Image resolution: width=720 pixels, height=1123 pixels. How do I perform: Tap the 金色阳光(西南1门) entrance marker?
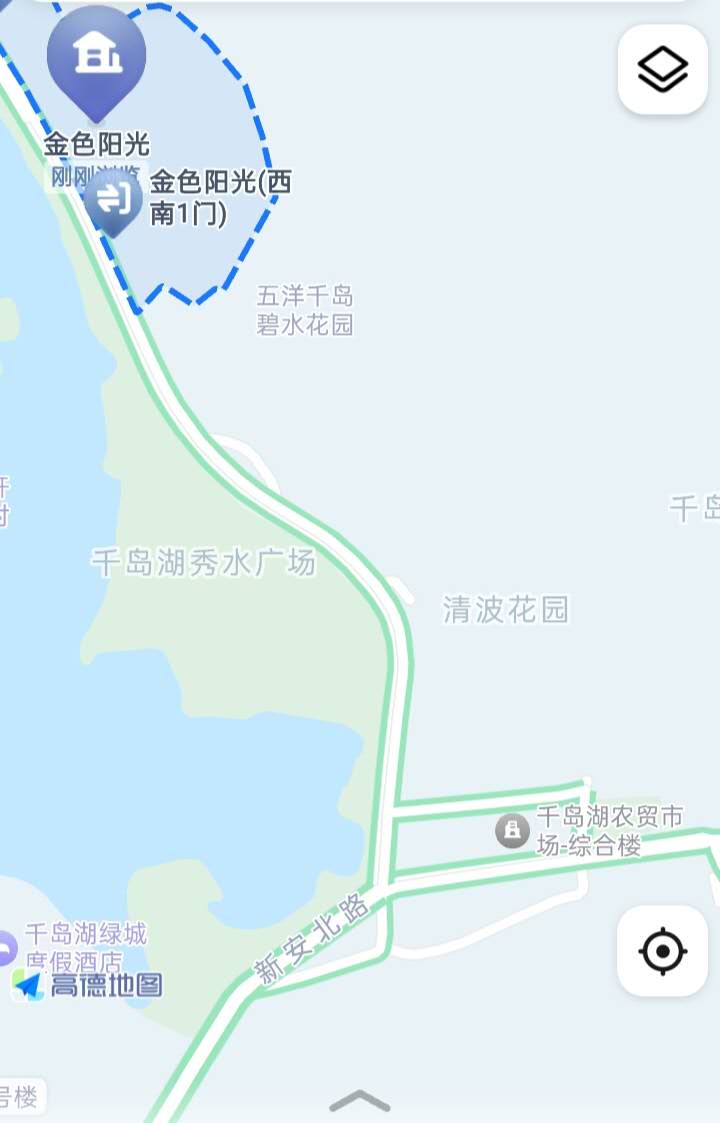[x=115, y=199]
